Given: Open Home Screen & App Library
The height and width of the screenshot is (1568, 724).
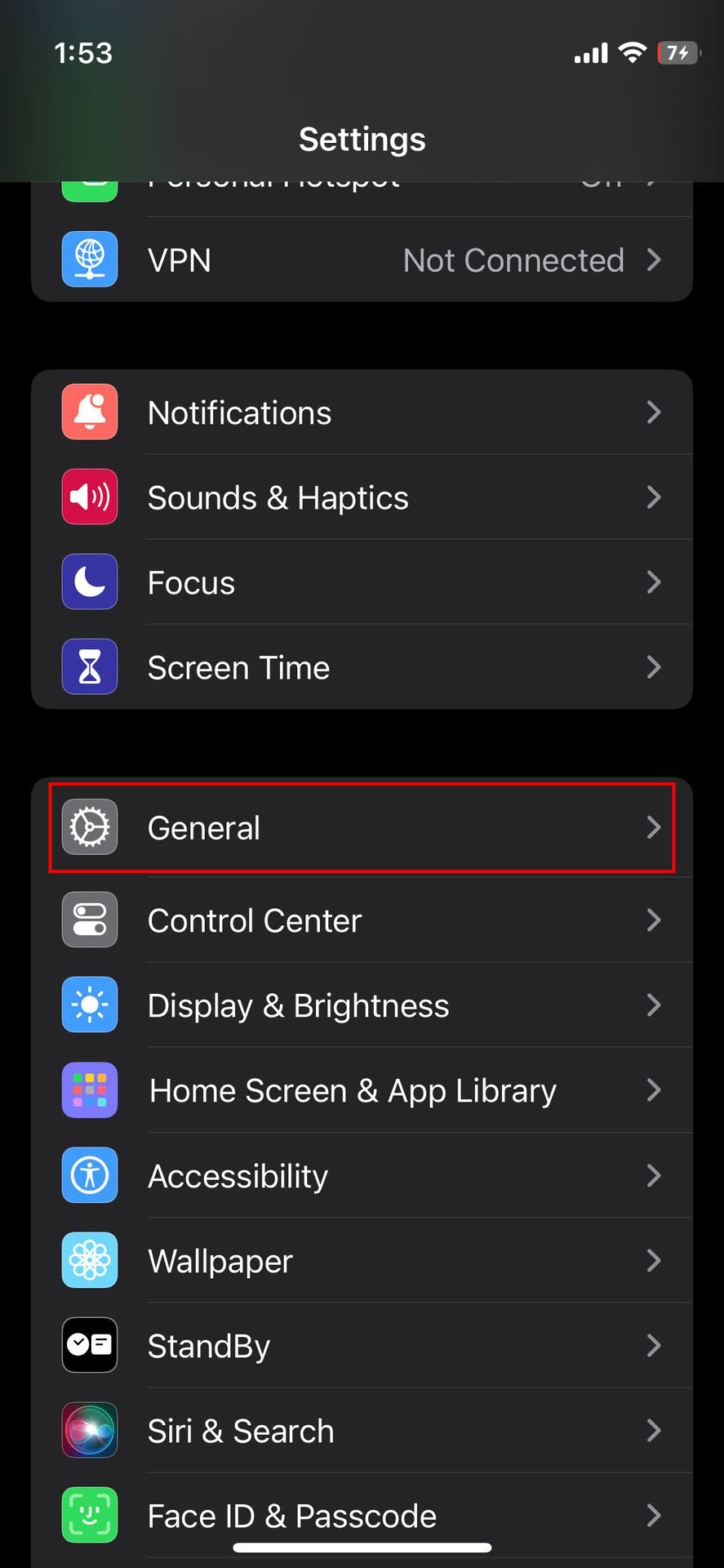Looking at the screenshot, I should point(362,1090).
